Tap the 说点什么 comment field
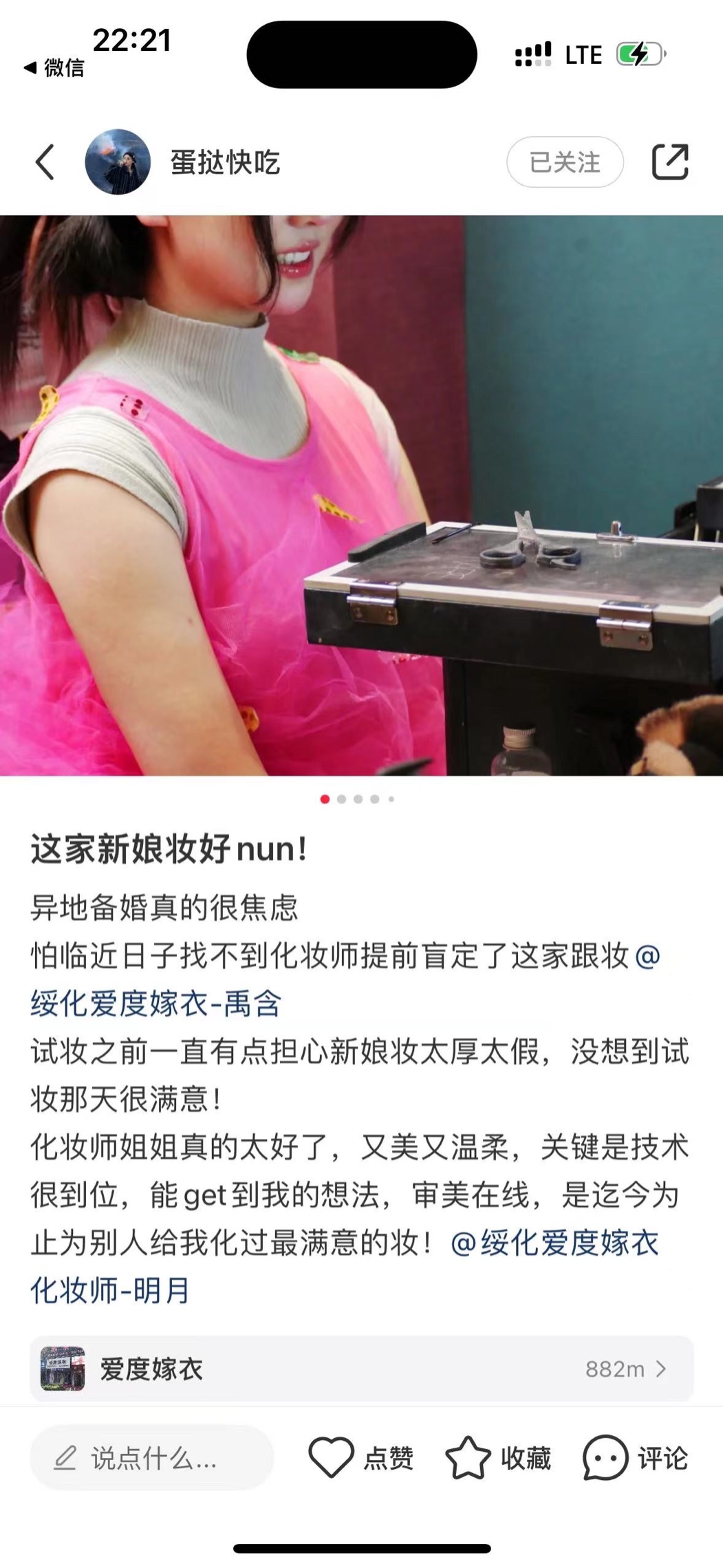This screenshot has height=1568, width=723. coord(151,1458)
